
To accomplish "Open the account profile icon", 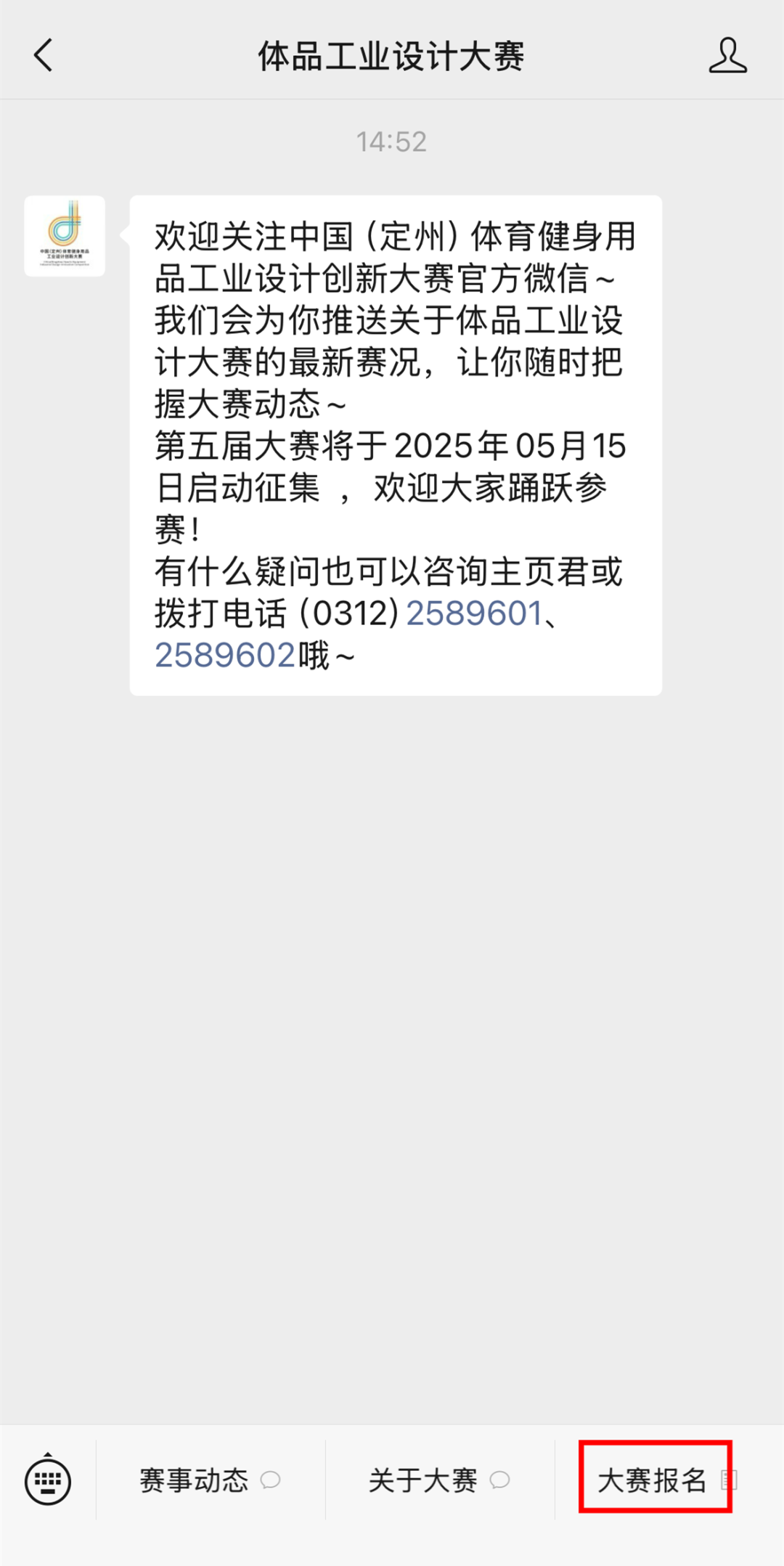I will click(x=727, y=56).
